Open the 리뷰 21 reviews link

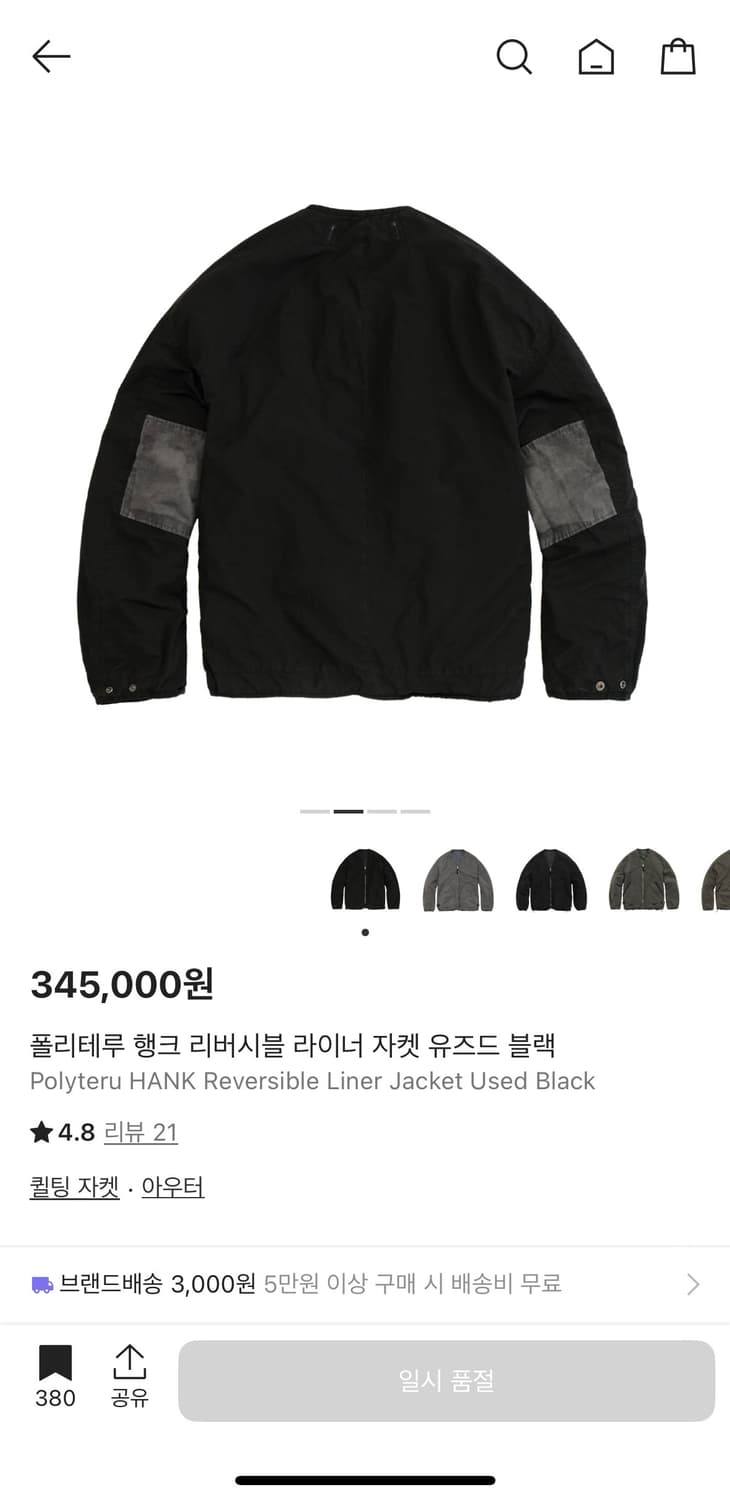141,1132
